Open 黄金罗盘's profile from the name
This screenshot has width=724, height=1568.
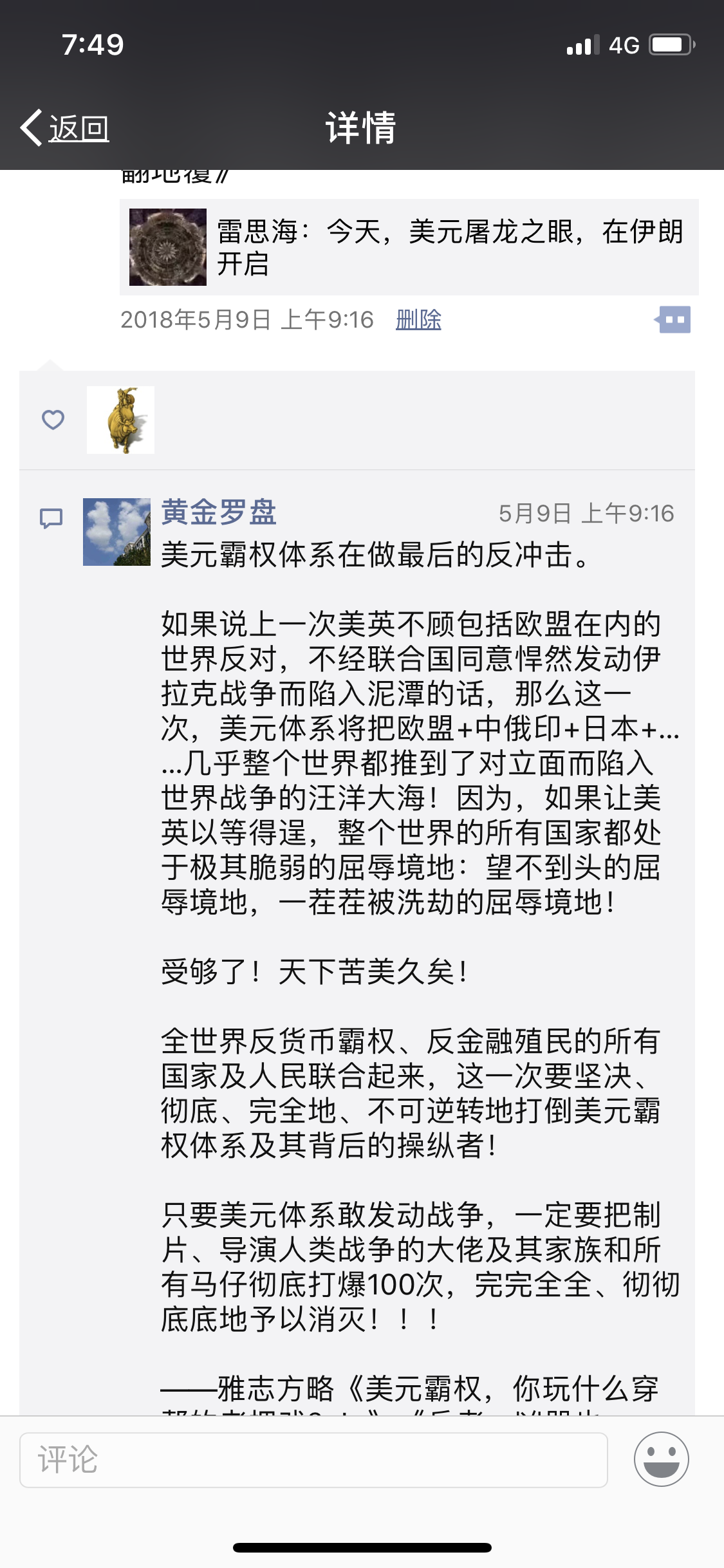point(218,513)
